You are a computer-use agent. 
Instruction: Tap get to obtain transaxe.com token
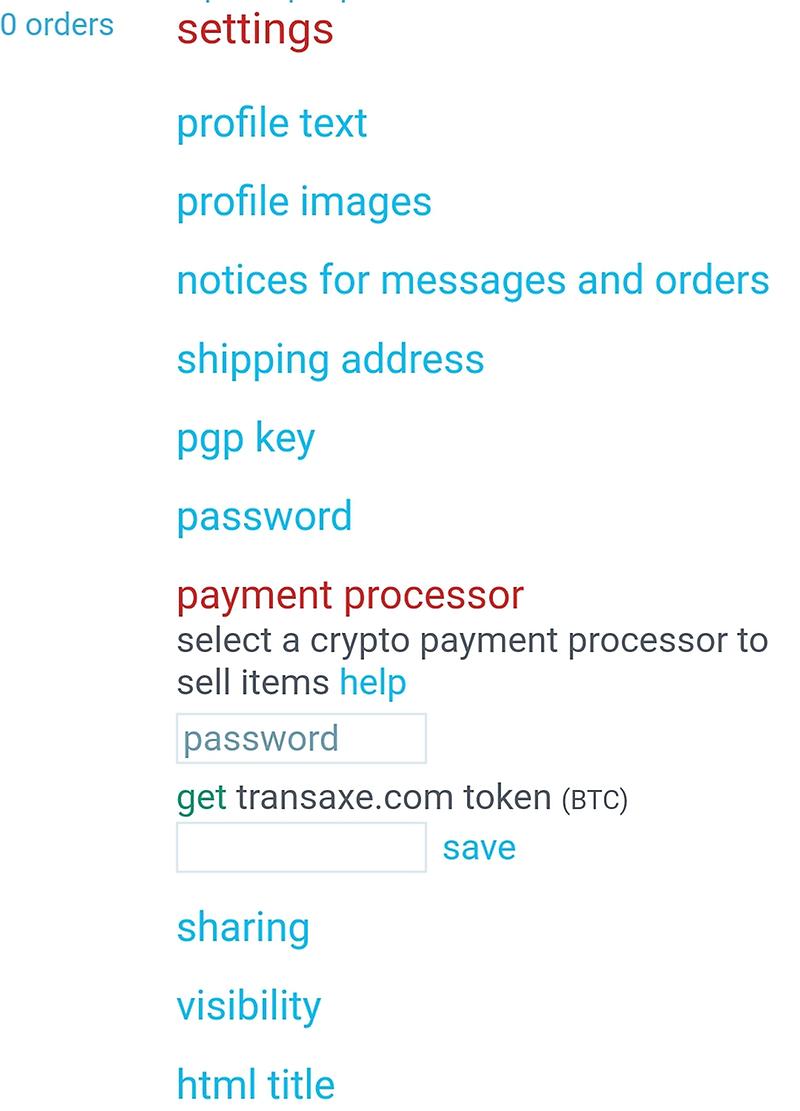(x=201, y=797)
